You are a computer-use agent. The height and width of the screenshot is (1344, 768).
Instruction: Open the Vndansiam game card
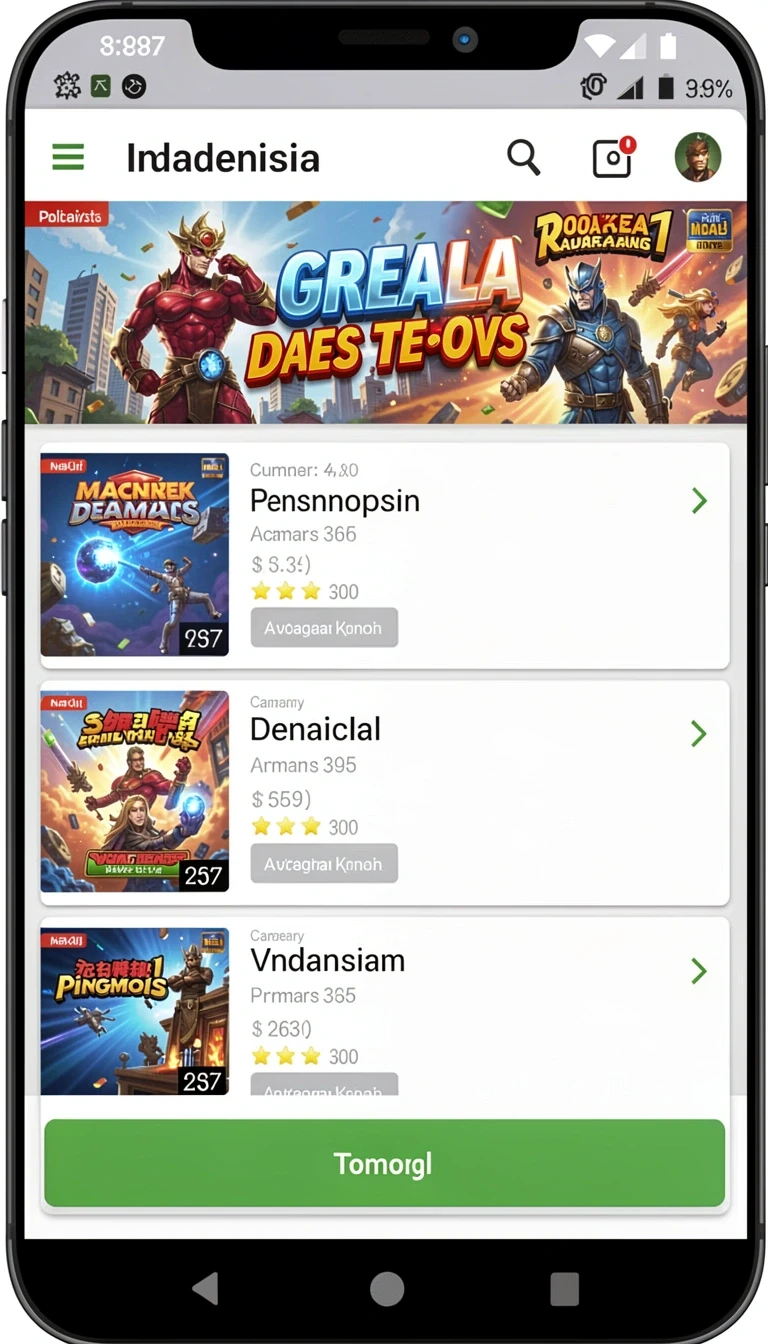point(385,1006)
